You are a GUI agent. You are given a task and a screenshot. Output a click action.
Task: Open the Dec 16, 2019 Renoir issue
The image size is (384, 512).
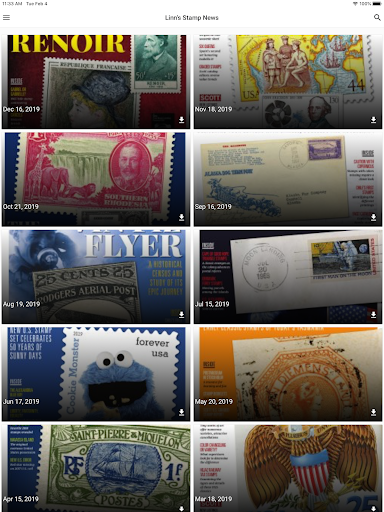tap(96, 82)
